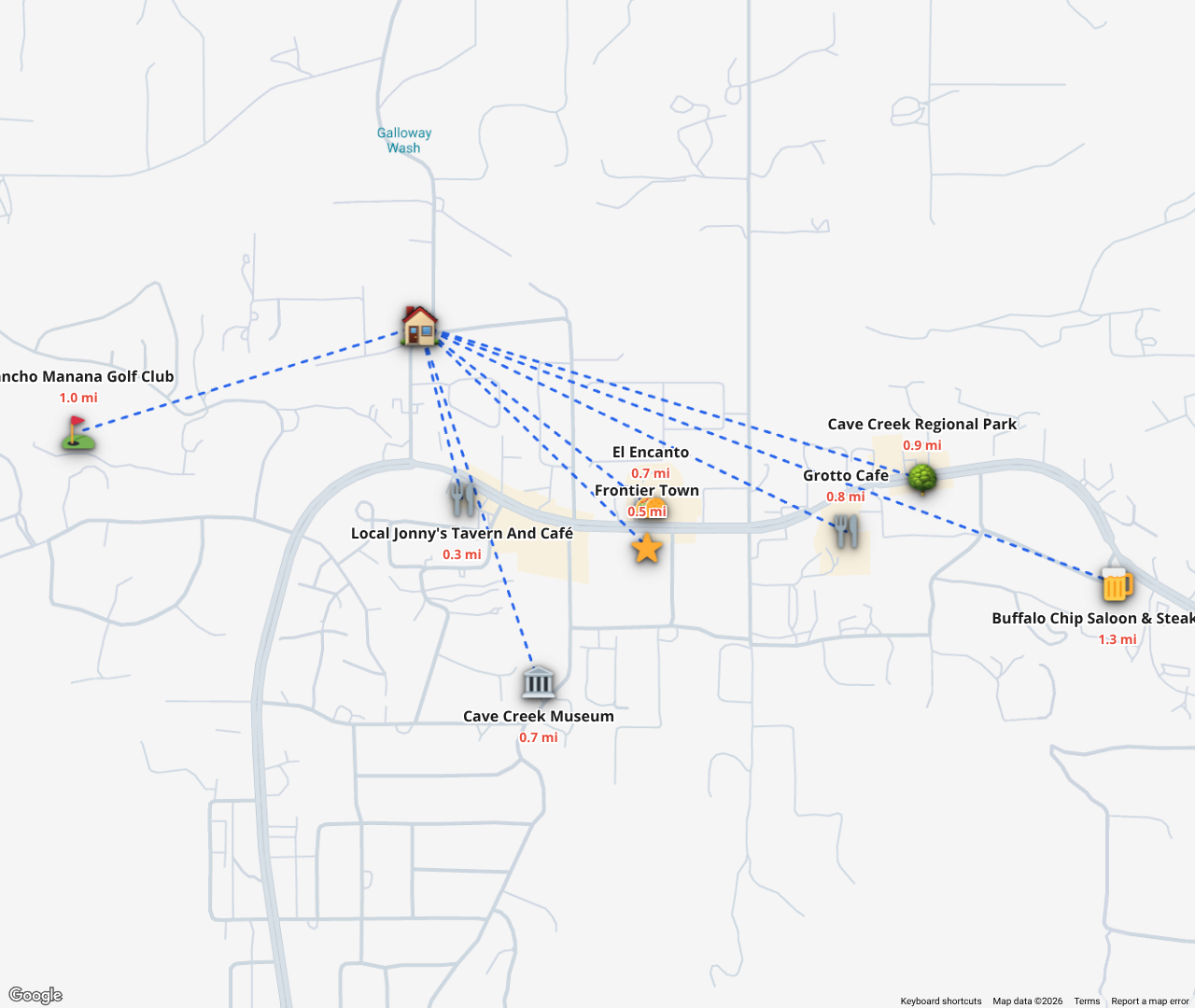This screenshot has width=1195, height=1008.
Task: Select the Cave Creek Regional Park tree marker
Action: pyautogui.click(x=921, y=478)
